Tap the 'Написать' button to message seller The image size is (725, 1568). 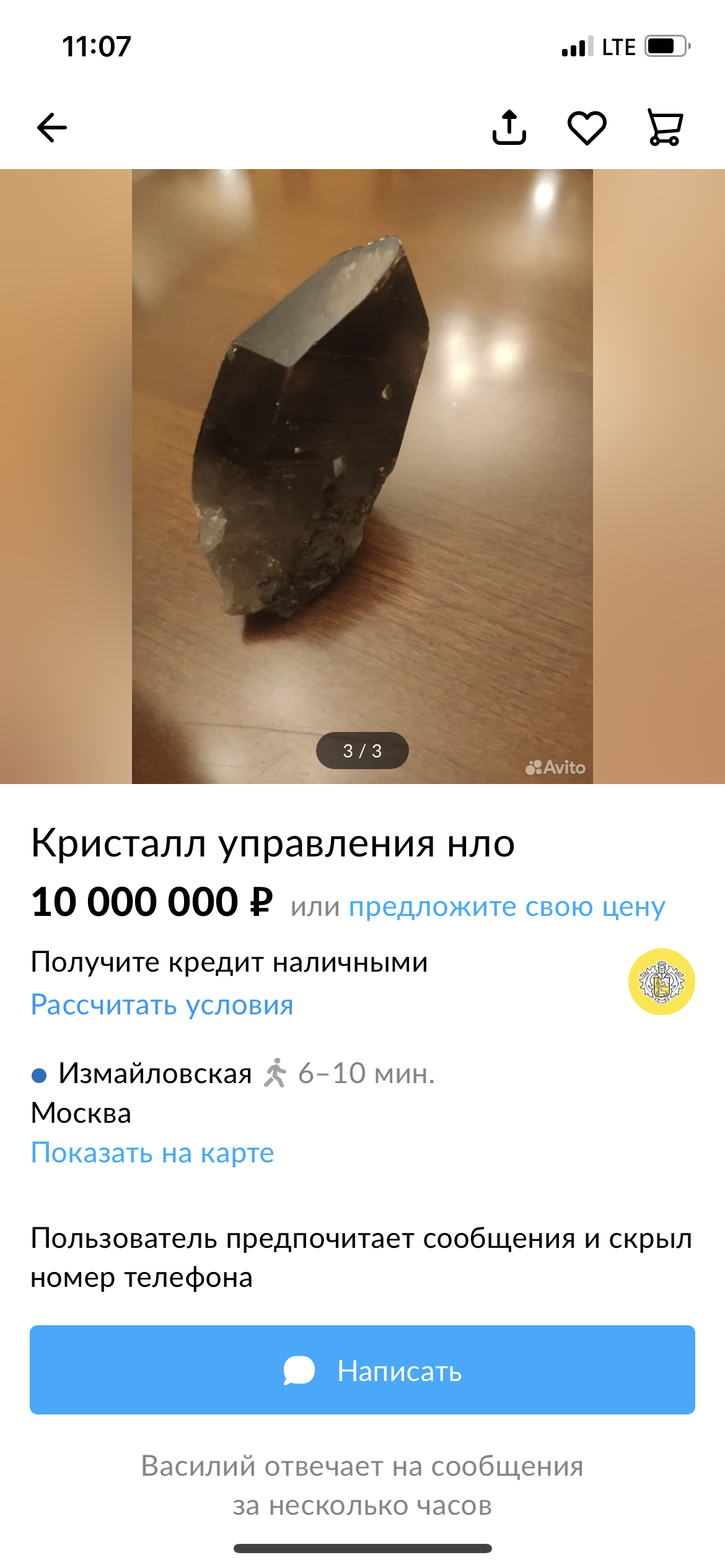coord(362,1370)
